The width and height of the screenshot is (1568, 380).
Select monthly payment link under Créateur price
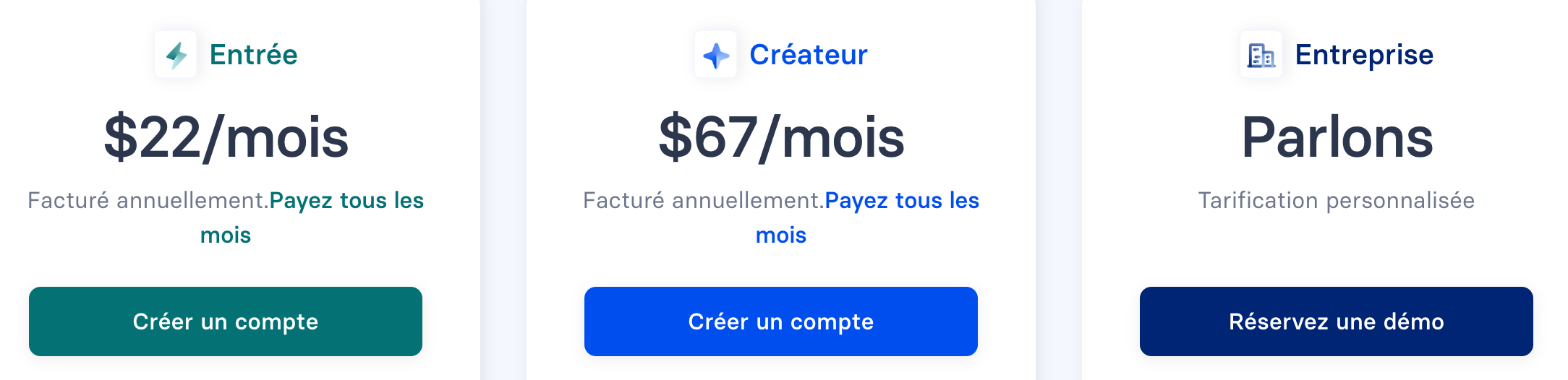pyautogui.click(x=901, y=201)
